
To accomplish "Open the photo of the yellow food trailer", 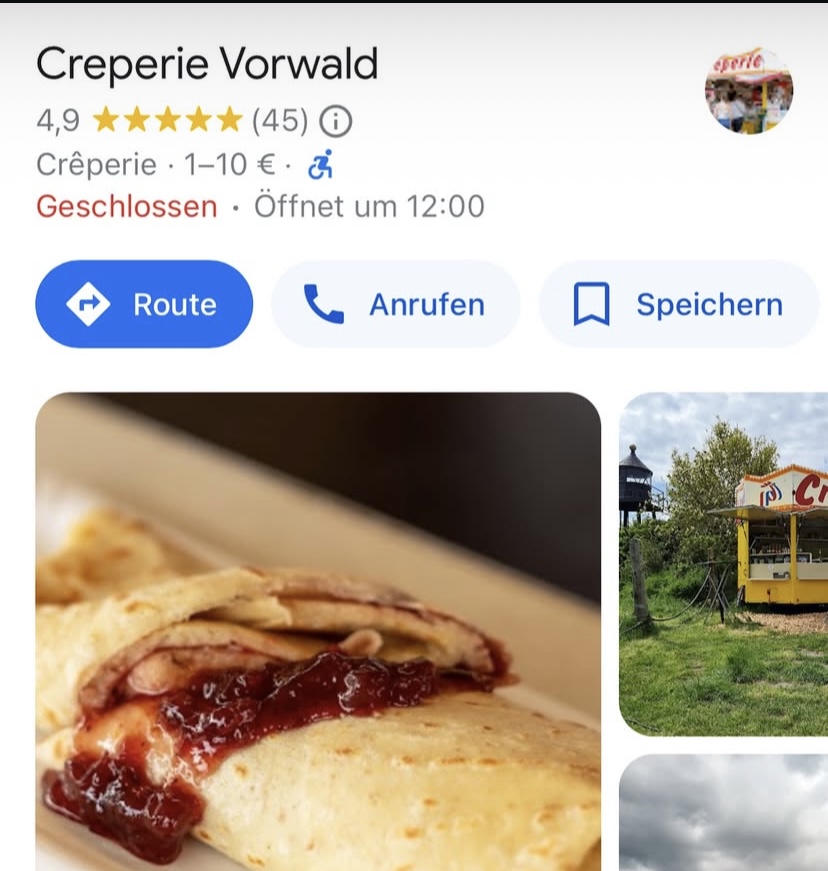I will [x=723, y=563].
